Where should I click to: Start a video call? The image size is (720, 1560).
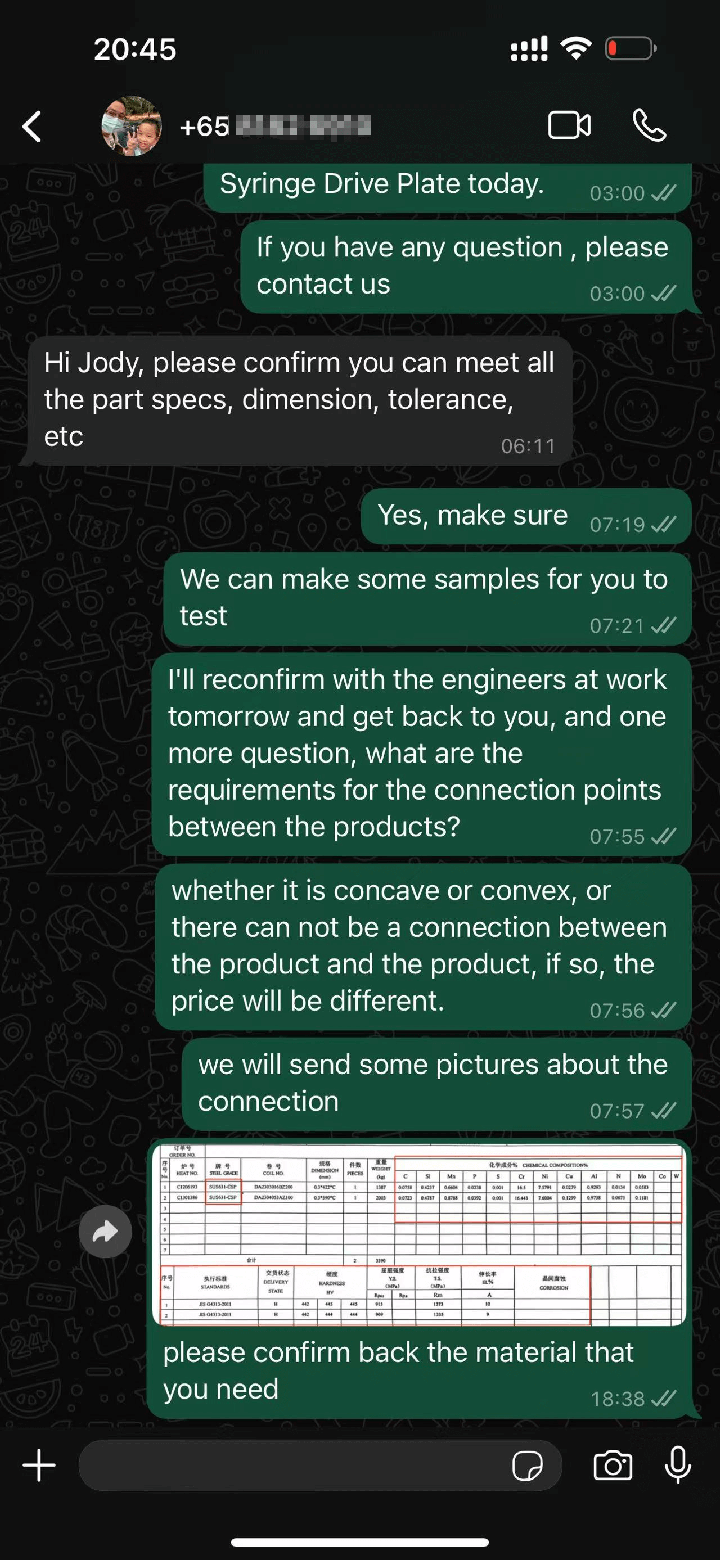click(x=569, y=125)
